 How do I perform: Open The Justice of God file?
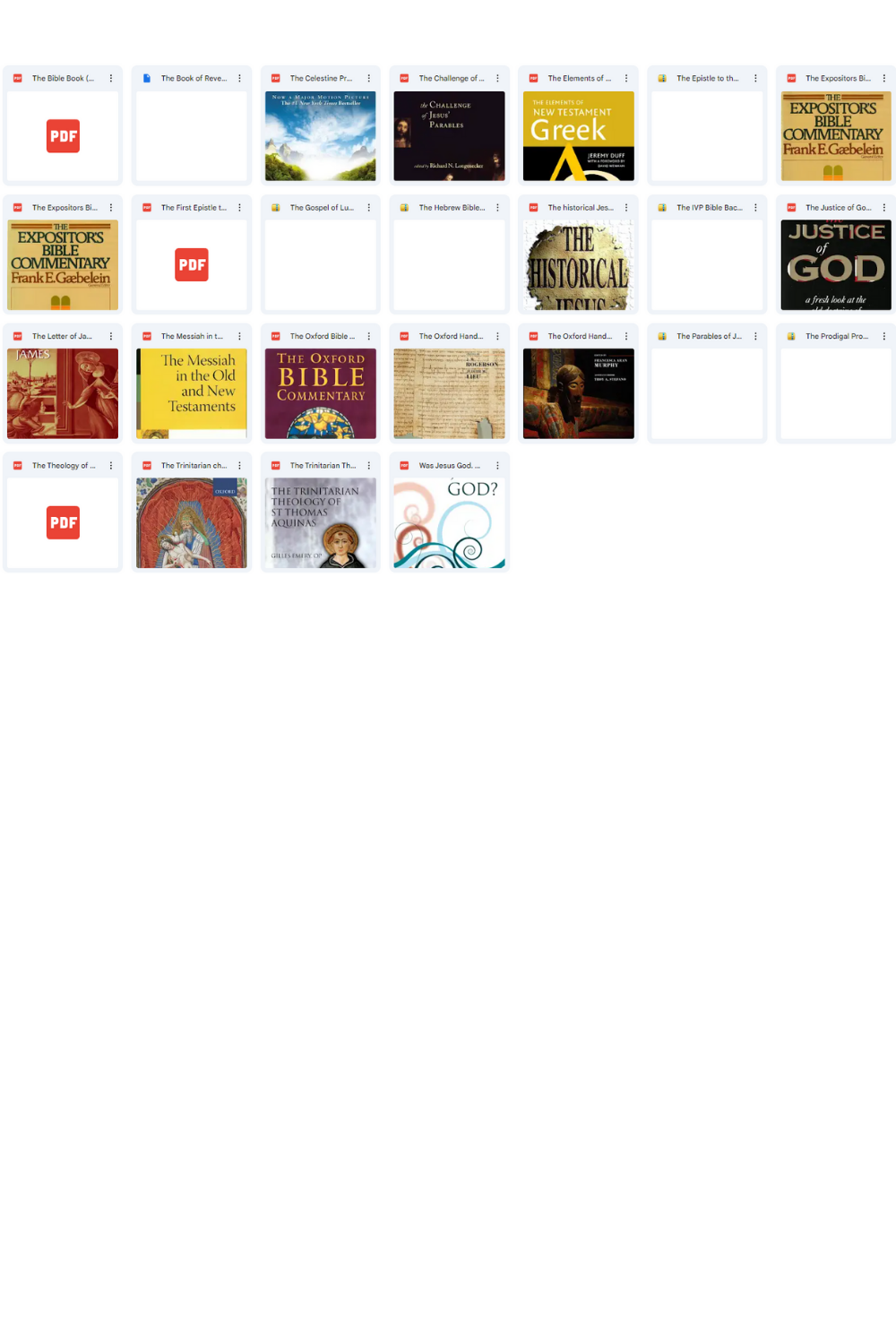coord(835,264)
